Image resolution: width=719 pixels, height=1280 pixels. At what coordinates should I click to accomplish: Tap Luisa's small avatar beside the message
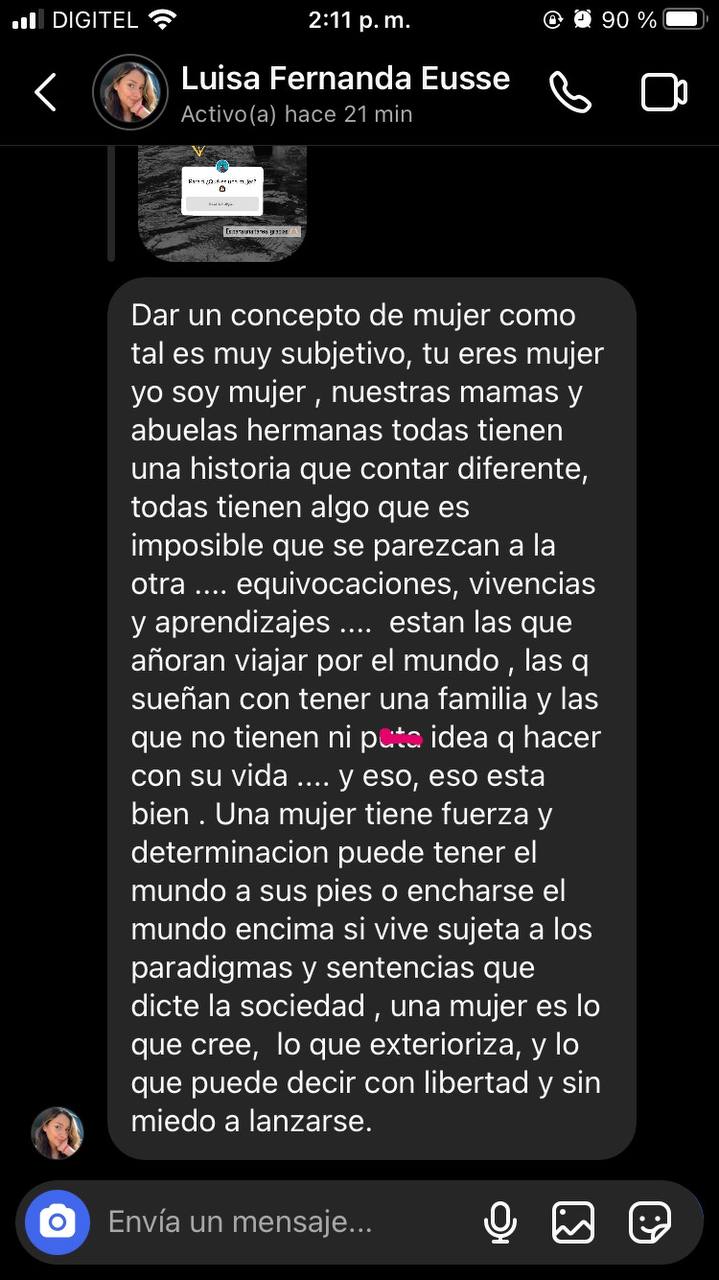[x=58, y=1133]
